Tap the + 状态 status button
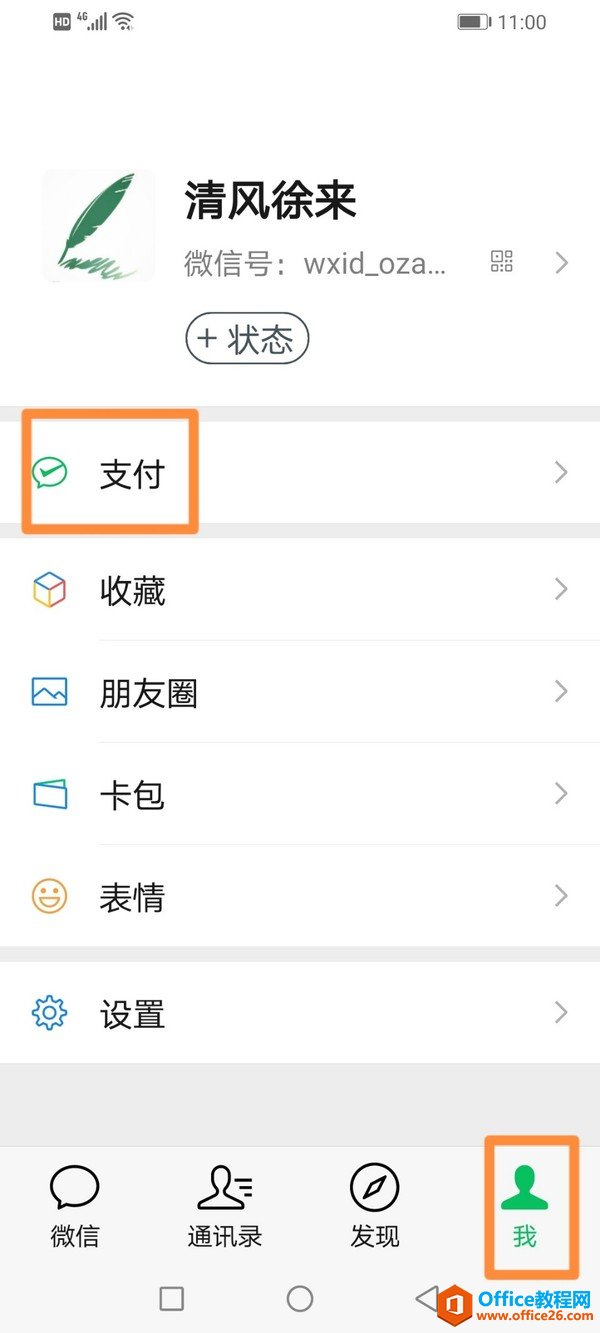This screenshot has width=600, height=1333. [247, 339]
